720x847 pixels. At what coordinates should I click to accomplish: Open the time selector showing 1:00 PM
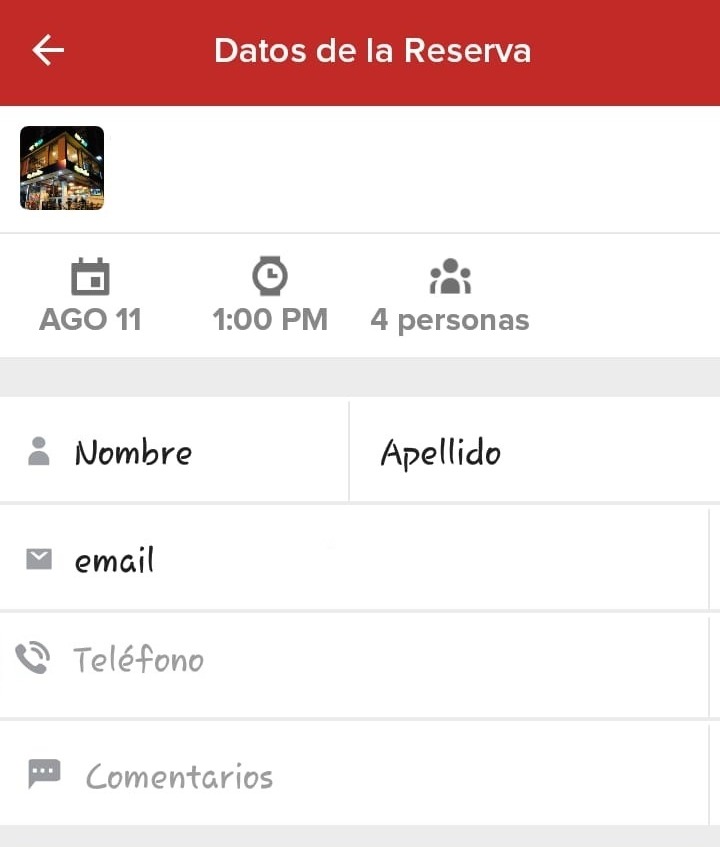coord(270,297)
